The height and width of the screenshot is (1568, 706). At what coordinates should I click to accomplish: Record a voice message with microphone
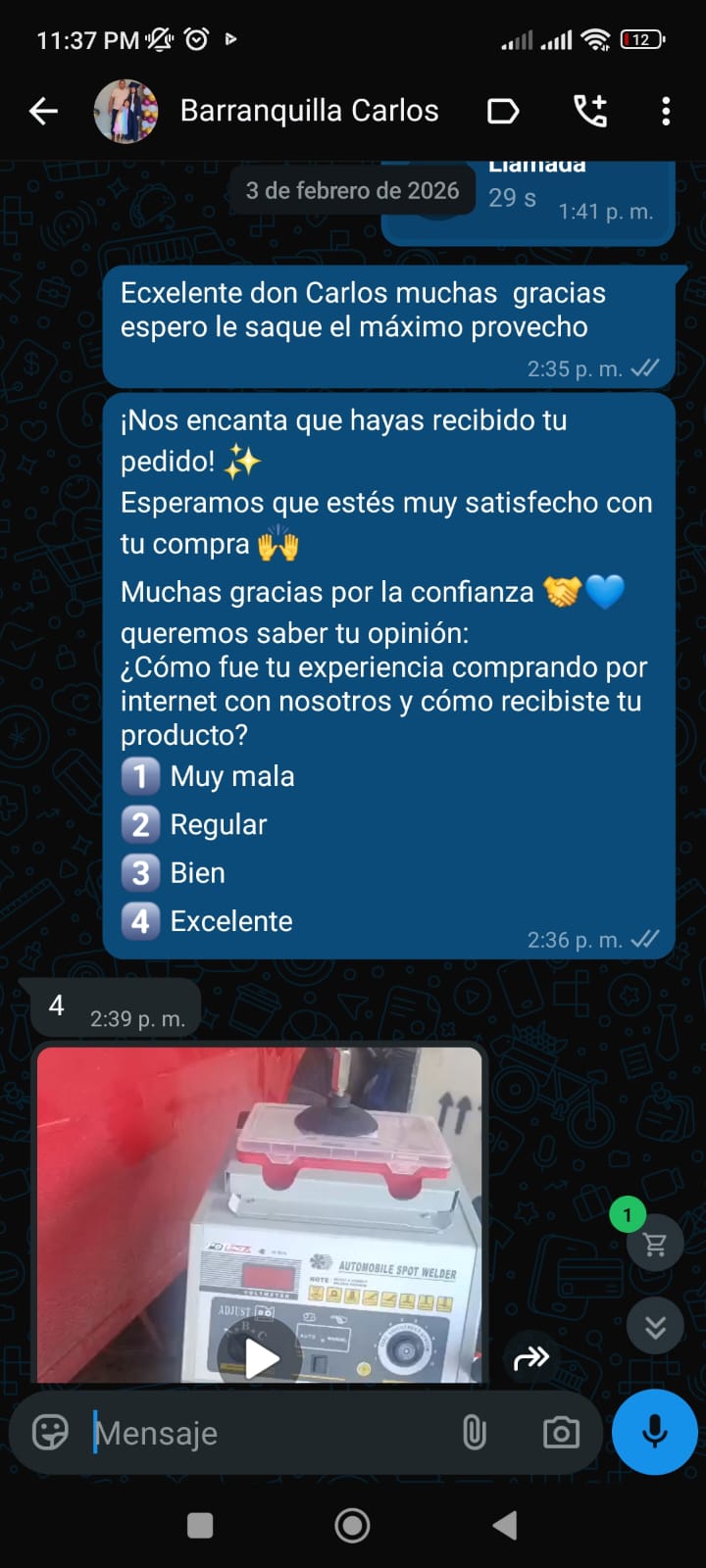click(x=654, y=1432)
